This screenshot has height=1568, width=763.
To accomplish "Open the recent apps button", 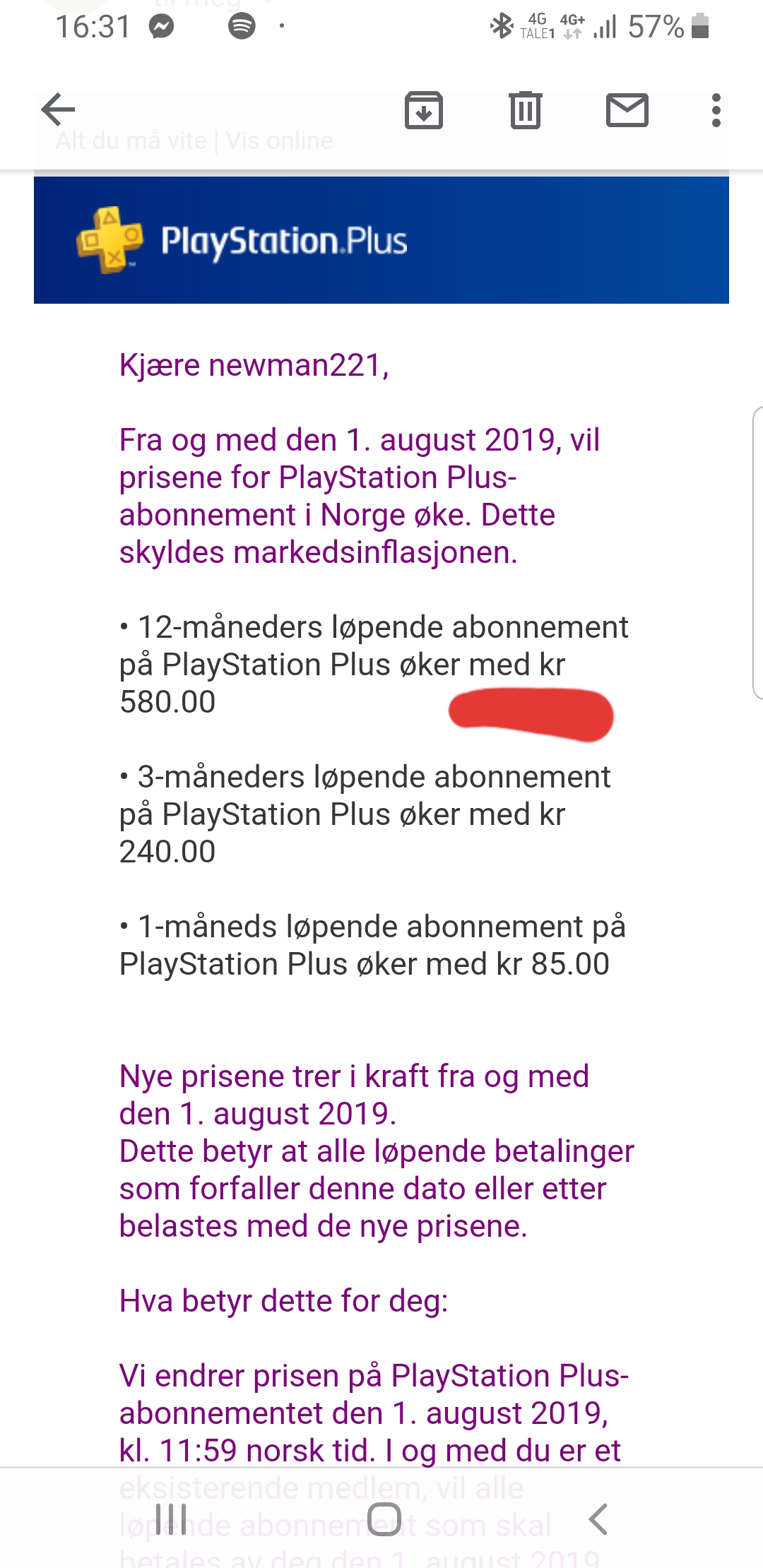I will point(170,1519).
